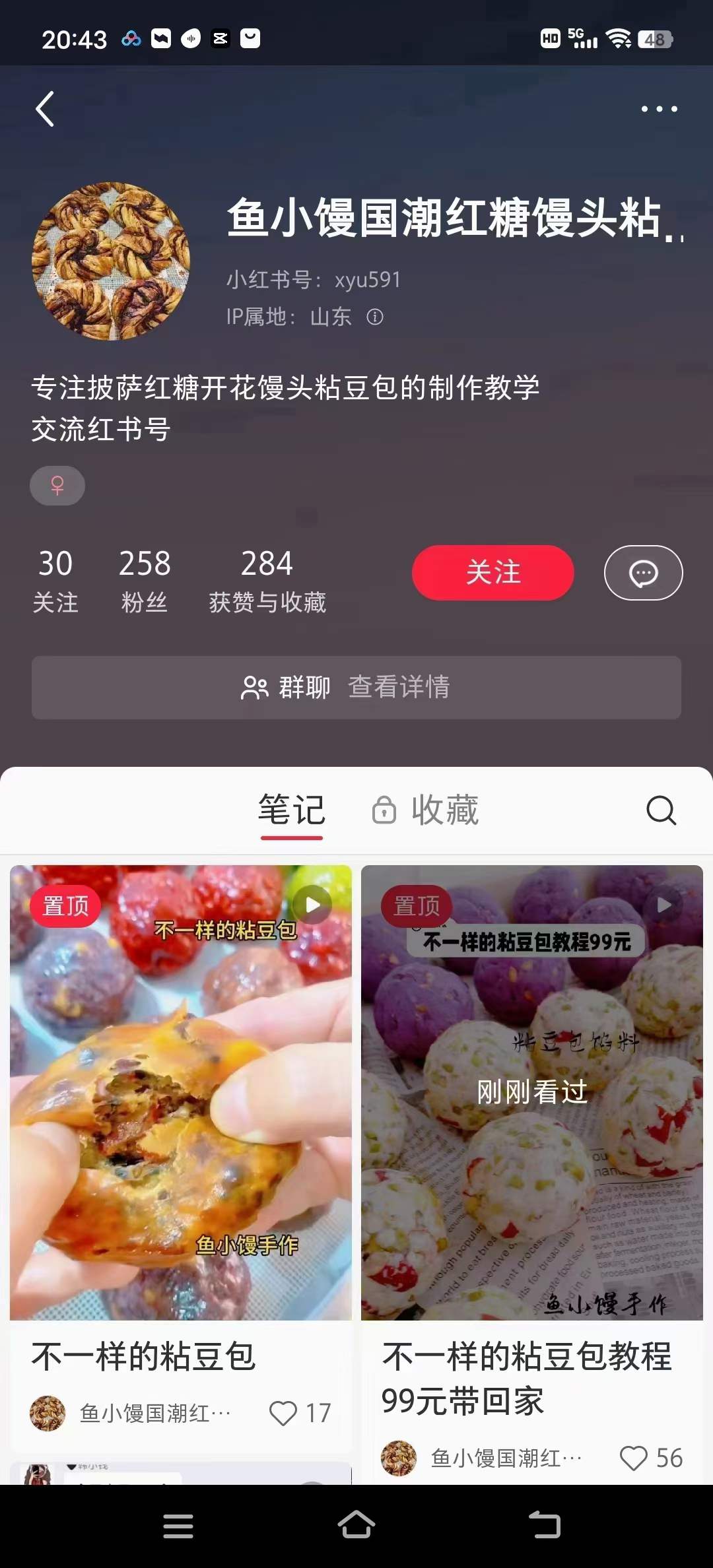This screenshot has width=713, height=1568.
Task: Tap the female gender symbol icon
Action: tap(57, 486)
